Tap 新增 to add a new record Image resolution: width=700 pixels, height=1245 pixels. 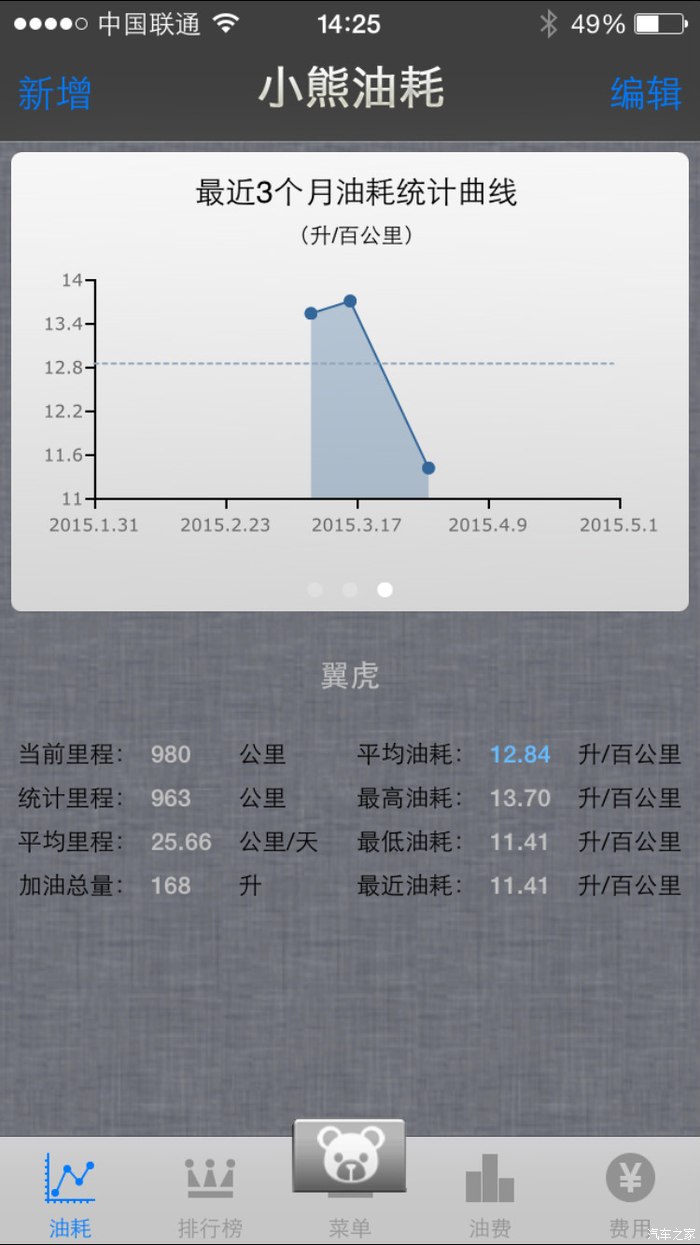(55, 93)
